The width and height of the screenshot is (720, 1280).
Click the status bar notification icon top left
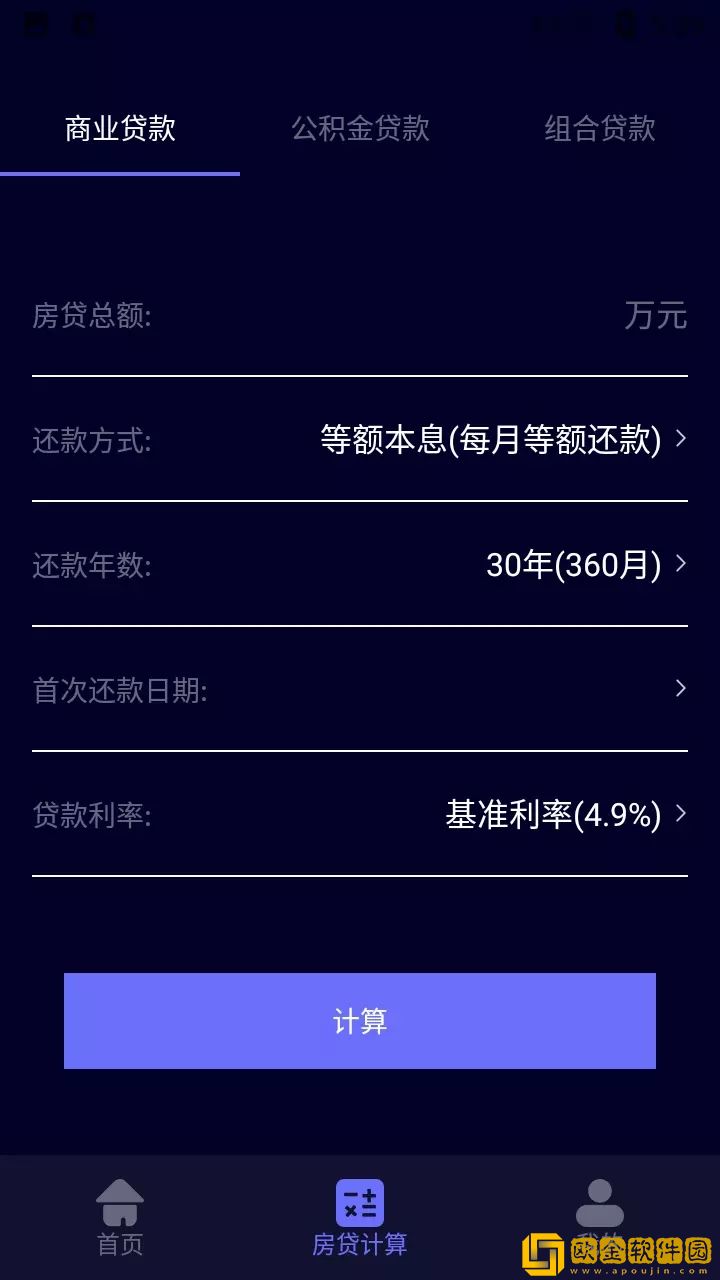pyautogui.click(x=35, y=22)
